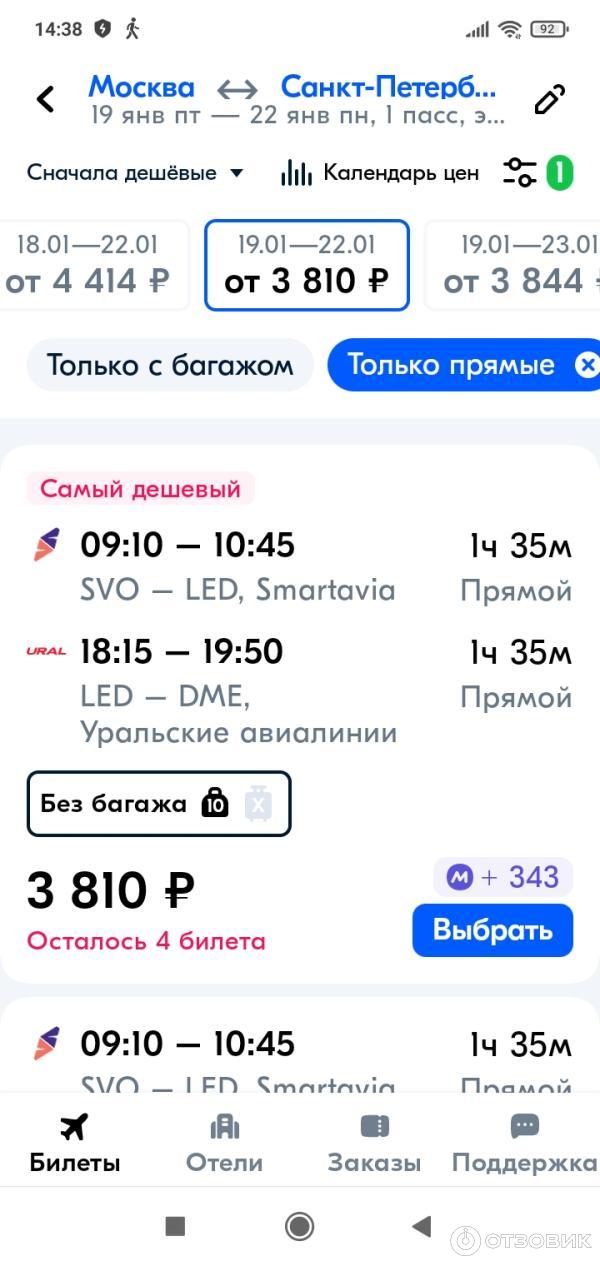Tap the system home button
Viewport: 600px width, 1266px height.
299,1226
